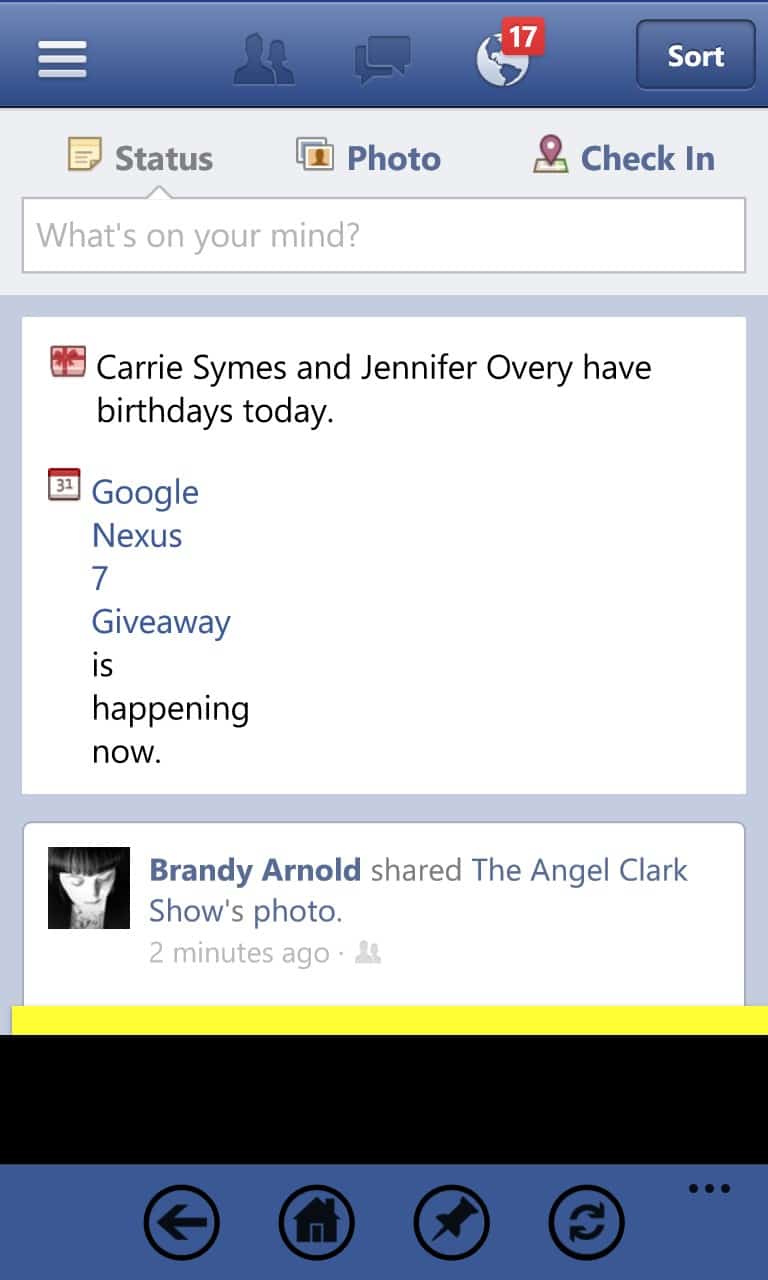The height and width of the screenshot is (1280, 768).
Task: Tap the "What's on your mind?" field
Action: pyautogui.click(x=384, y=235)
